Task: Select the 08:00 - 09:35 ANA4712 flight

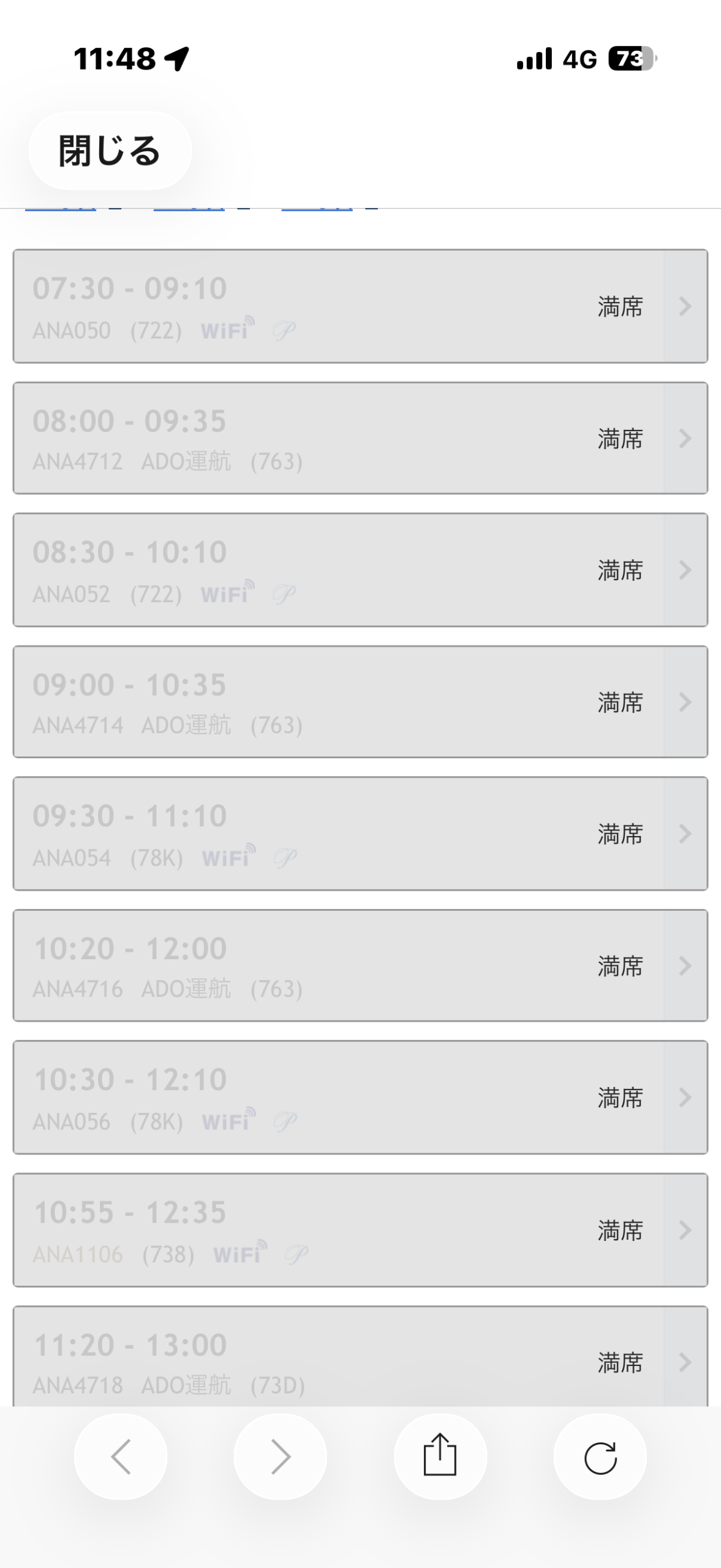Action: coord(360,439)
